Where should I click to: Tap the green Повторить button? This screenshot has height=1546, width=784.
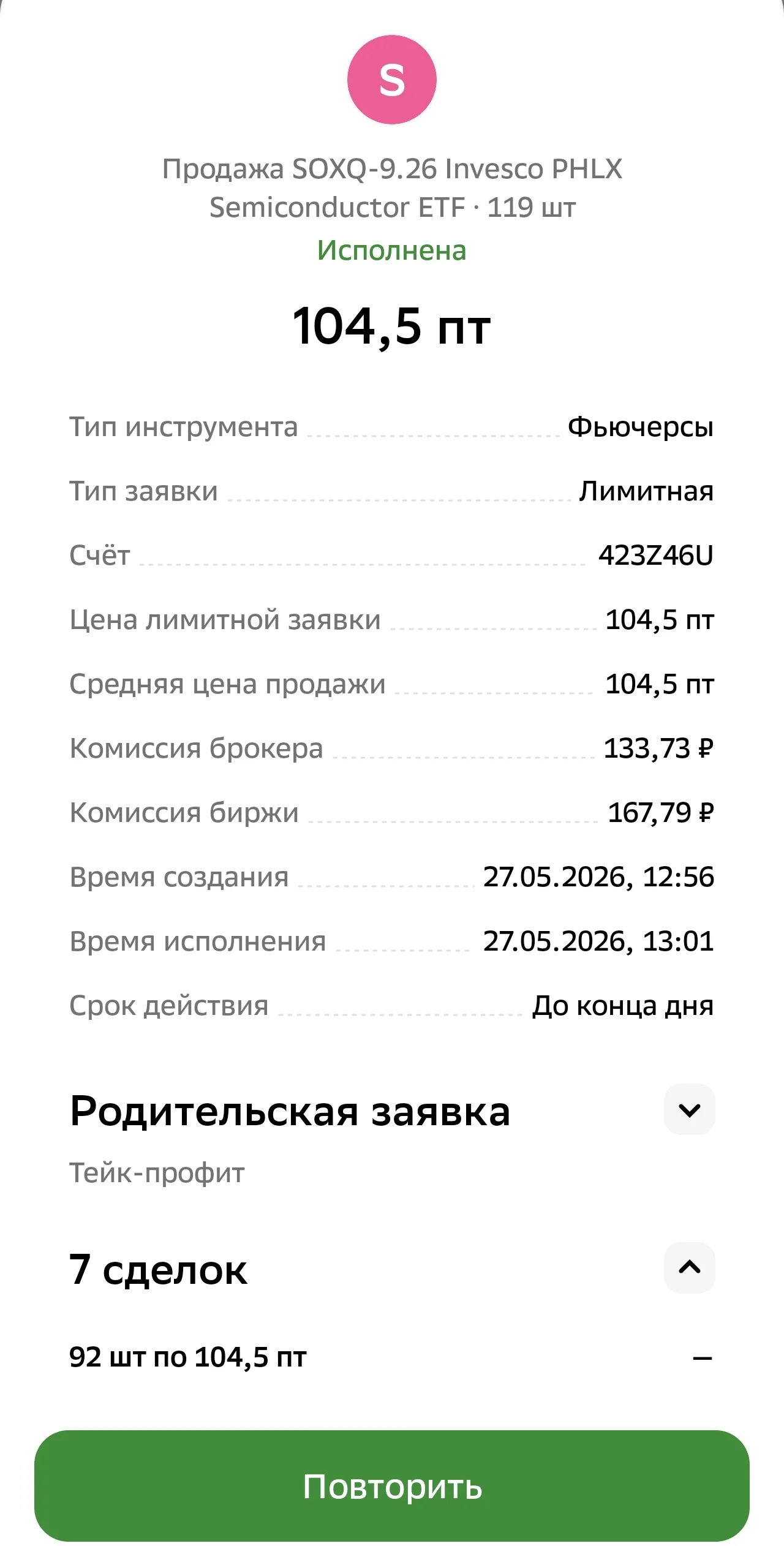tap(392, 1486)
